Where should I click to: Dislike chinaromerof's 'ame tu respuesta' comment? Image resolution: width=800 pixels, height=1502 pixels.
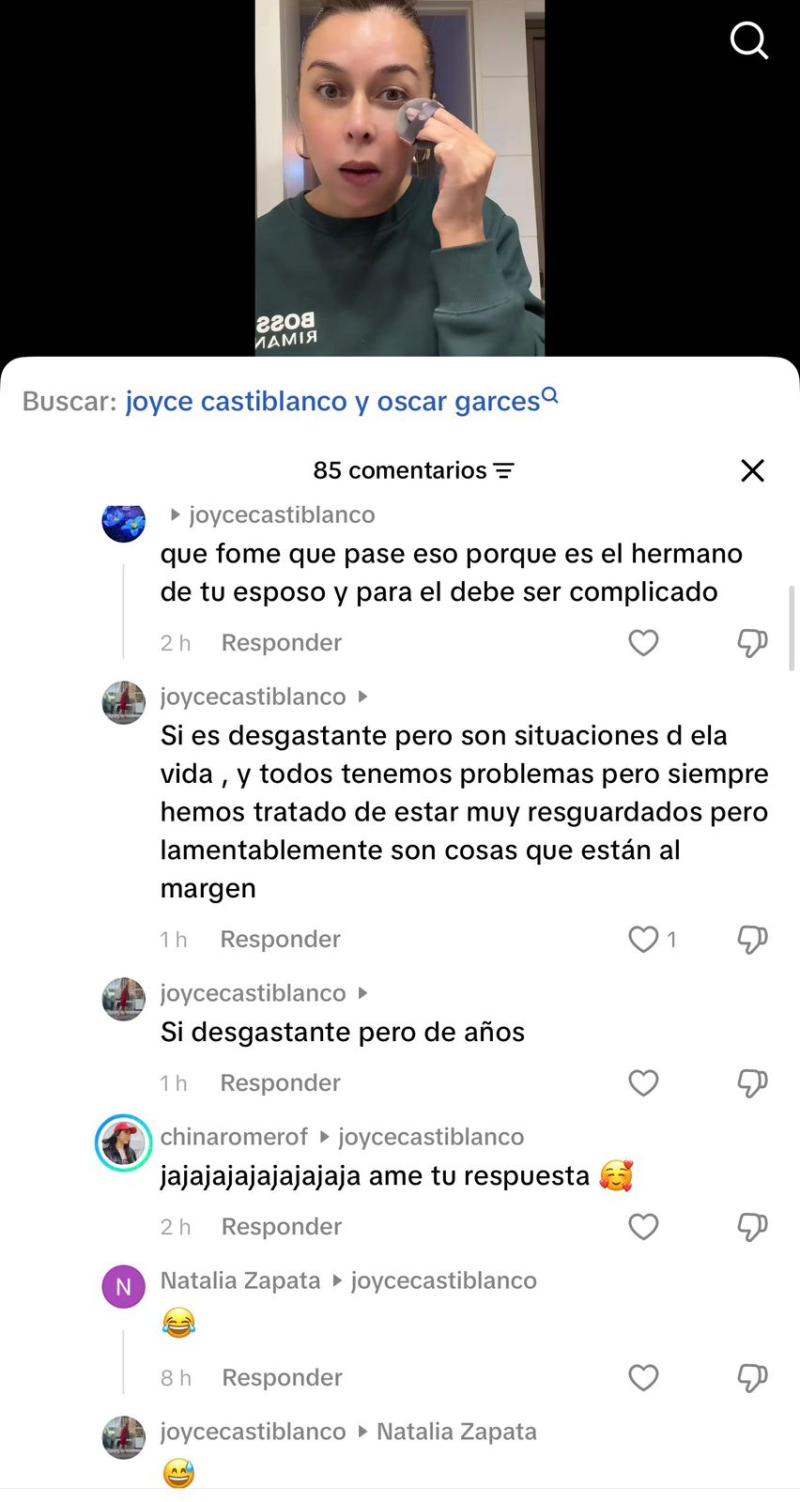[x=751, y=1226]
